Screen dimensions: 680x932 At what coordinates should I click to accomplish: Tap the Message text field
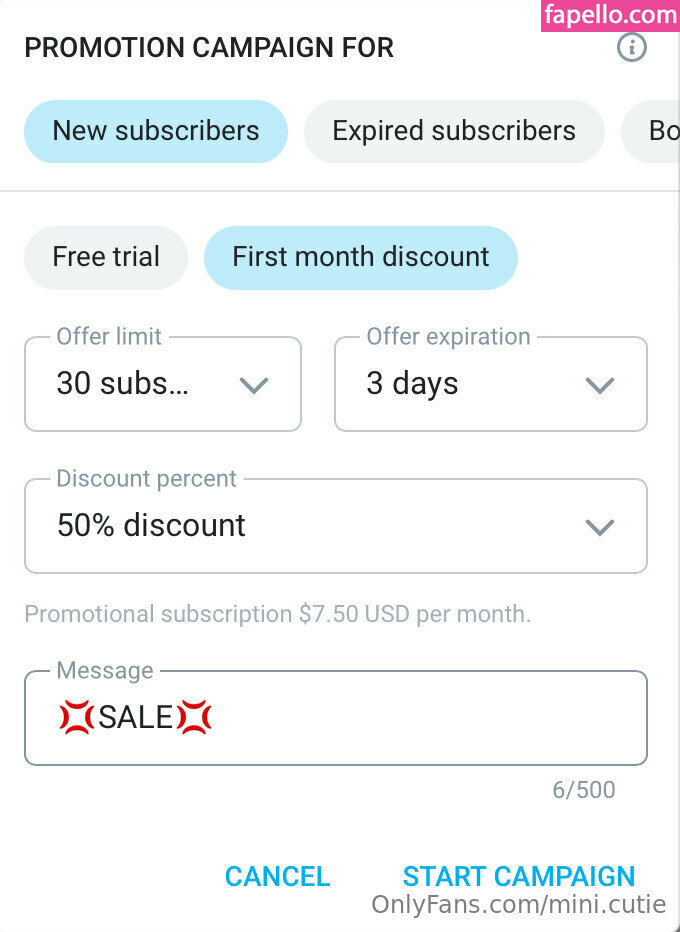(335, 718)
